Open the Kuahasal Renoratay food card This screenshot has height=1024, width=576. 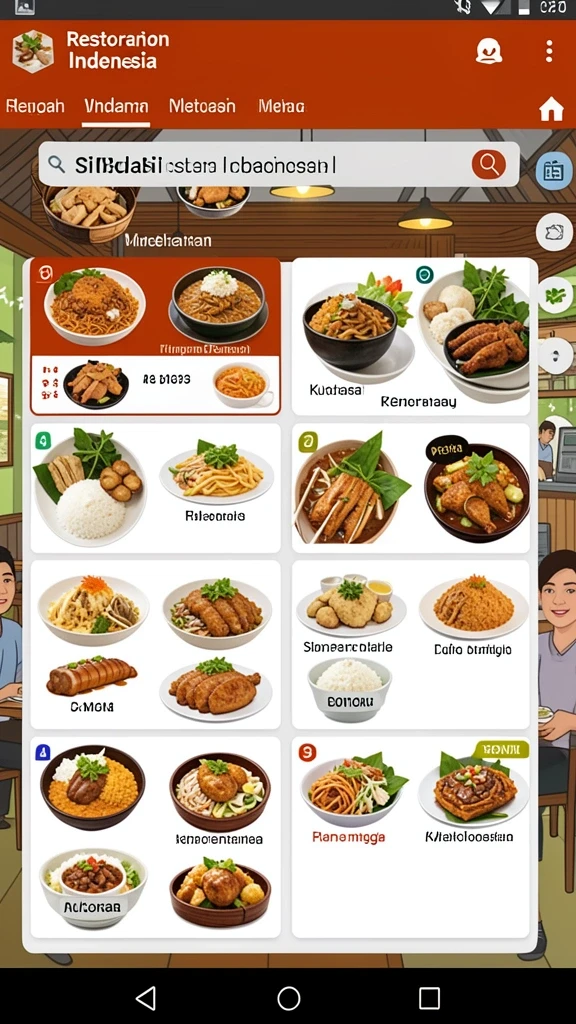411,336
